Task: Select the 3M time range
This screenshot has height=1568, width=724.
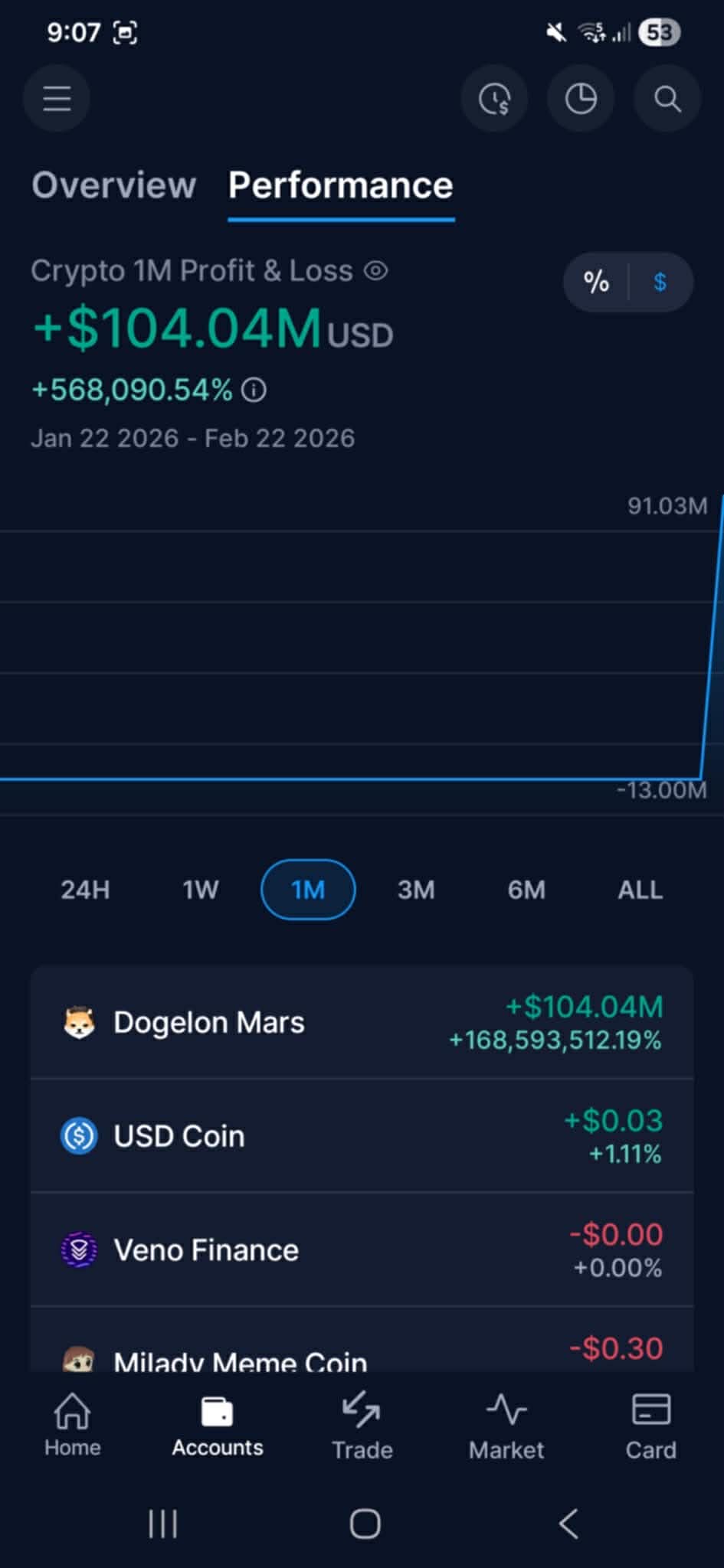Action: (416, 890)
